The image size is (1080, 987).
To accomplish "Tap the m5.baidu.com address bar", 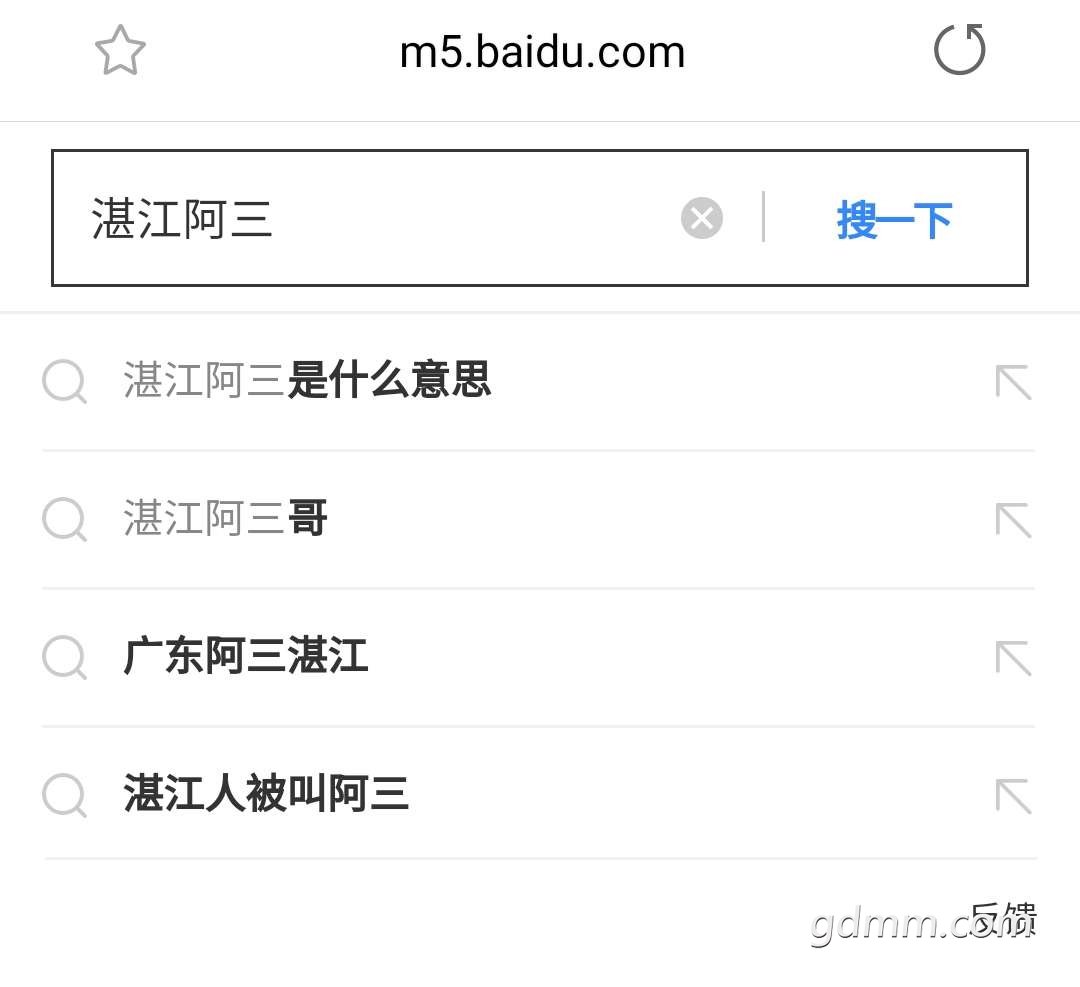I will (542, 52).
